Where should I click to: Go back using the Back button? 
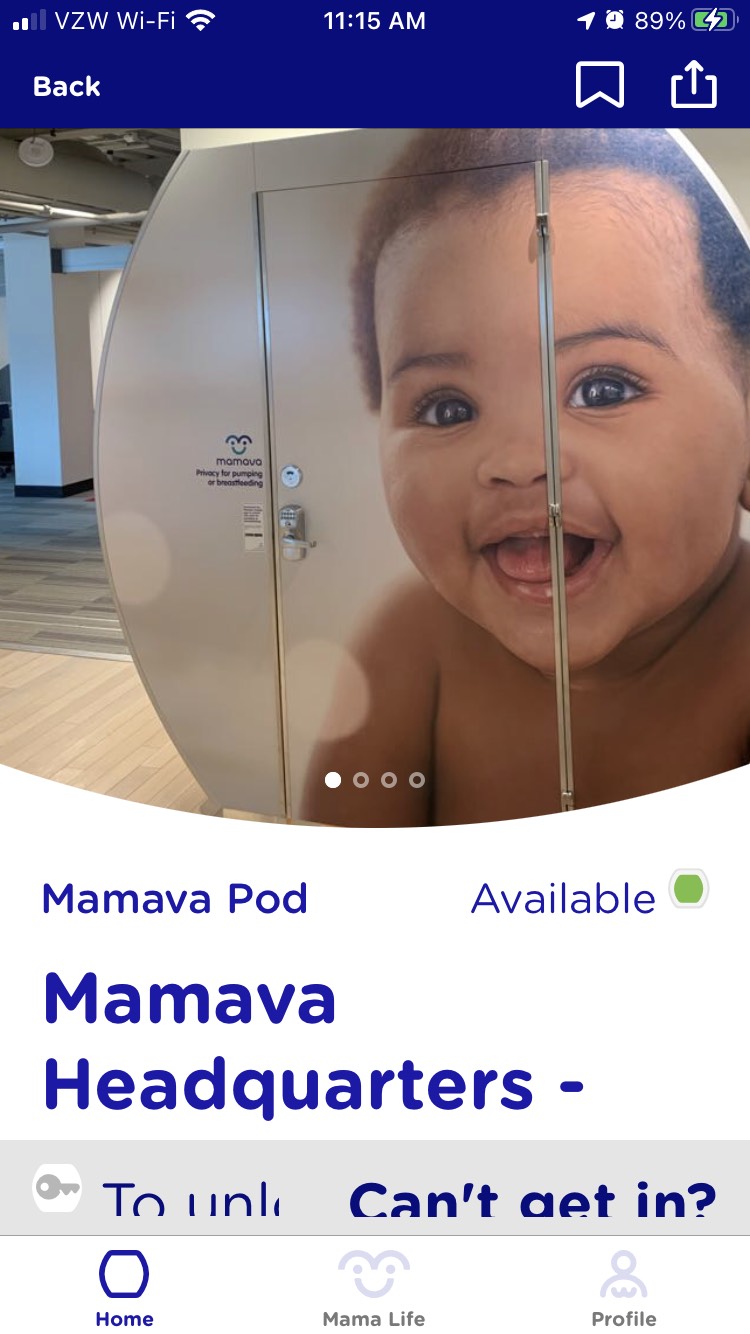pos(66,87)
